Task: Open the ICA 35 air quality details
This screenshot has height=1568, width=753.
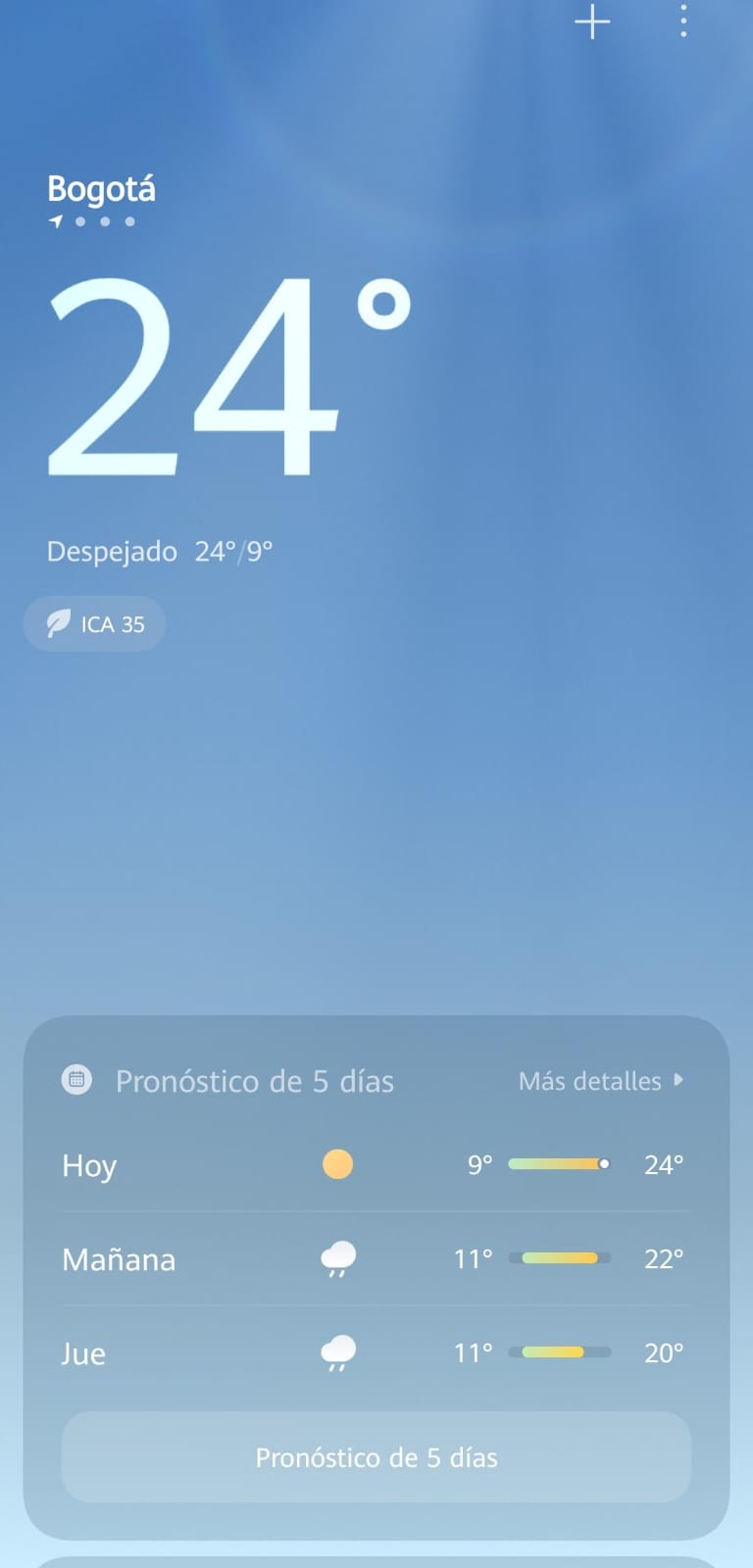Action: point(94,623)
